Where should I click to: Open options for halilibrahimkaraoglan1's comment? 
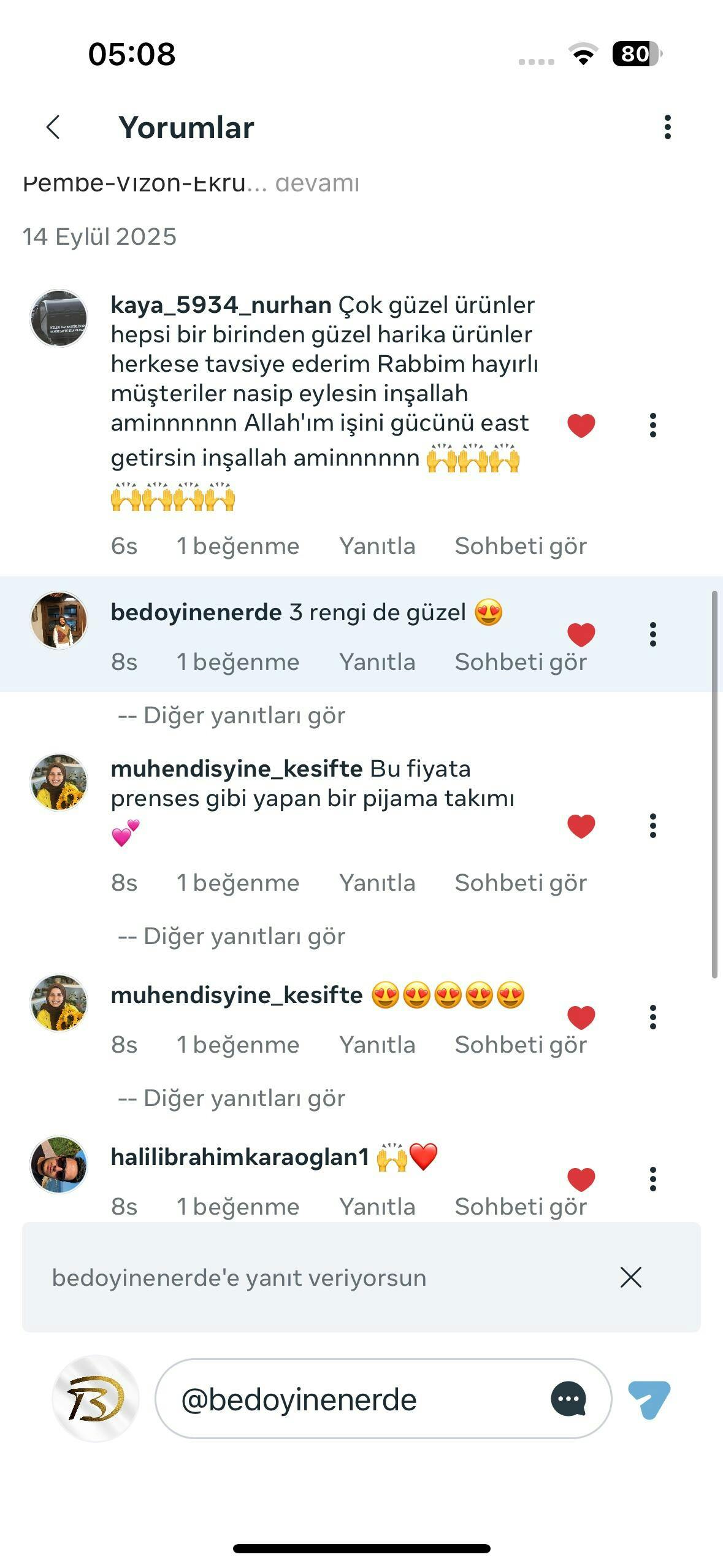[x=652, y=1179]
